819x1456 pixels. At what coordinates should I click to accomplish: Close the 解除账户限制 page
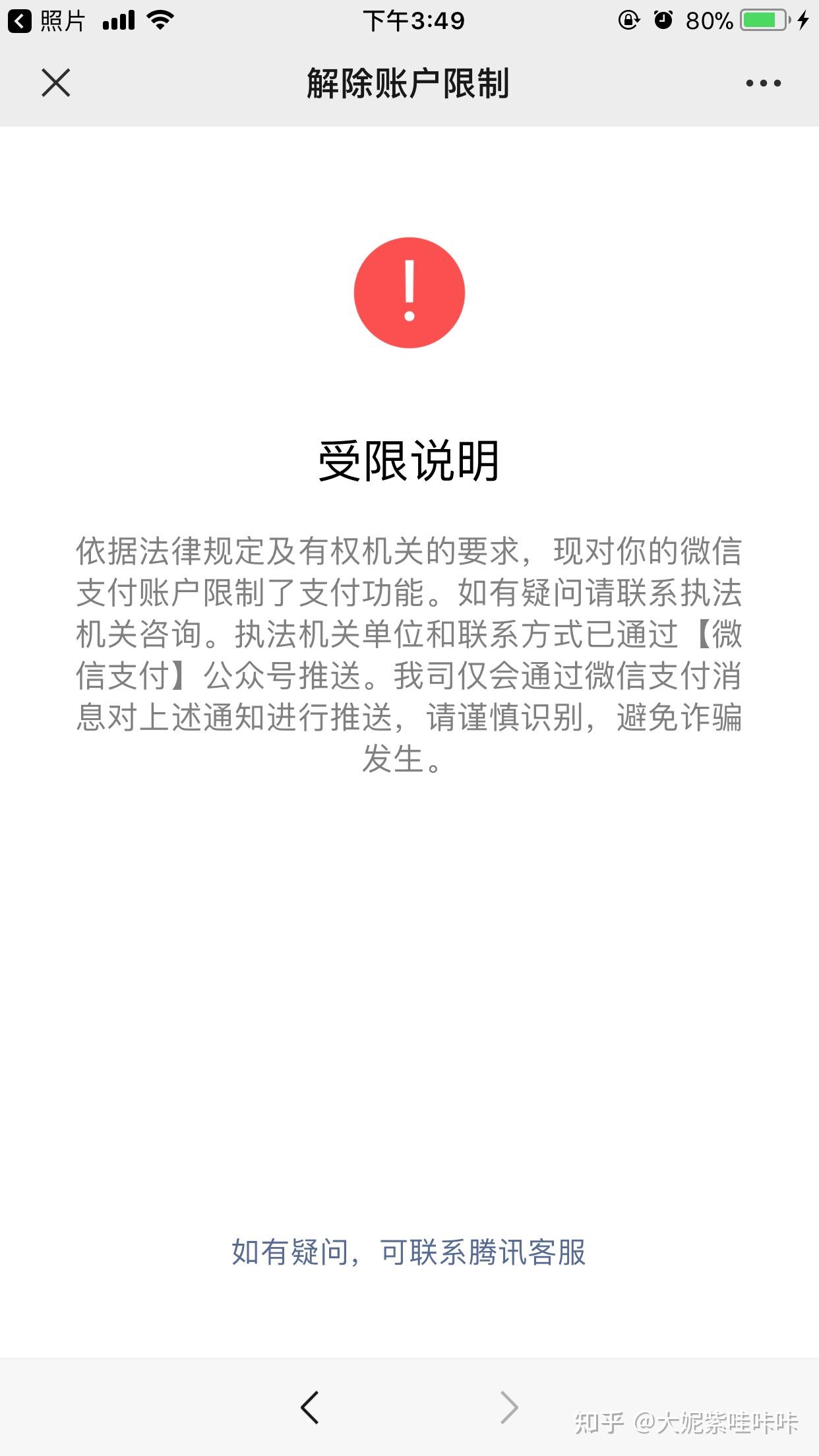tap(56, 83)
